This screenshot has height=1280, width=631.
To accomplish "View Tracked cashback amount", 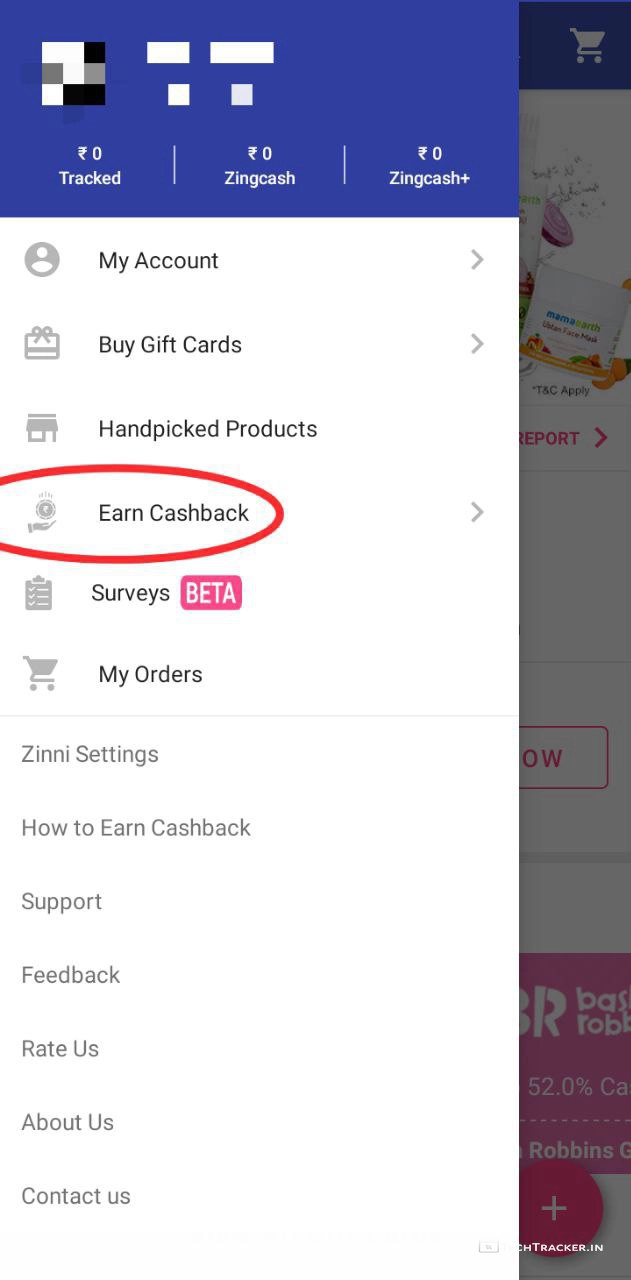I will [90, 165].
